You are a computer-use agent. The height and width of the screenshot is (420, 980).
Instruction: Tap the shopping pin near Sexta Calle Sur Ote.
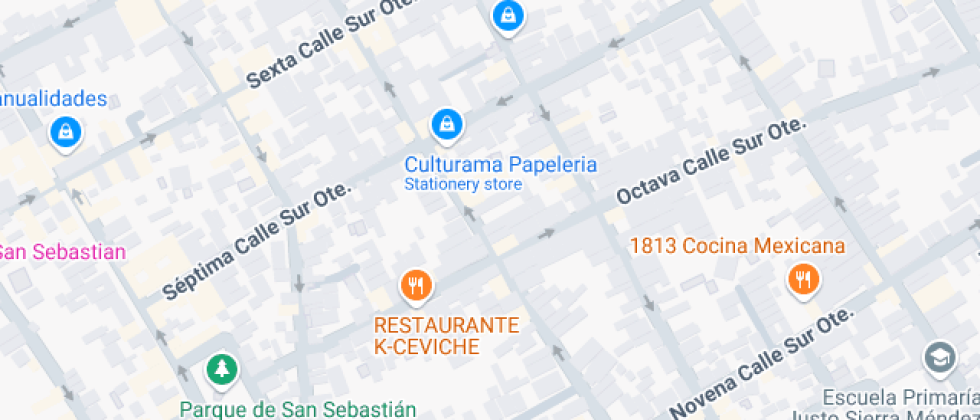(x=508, y=15)
